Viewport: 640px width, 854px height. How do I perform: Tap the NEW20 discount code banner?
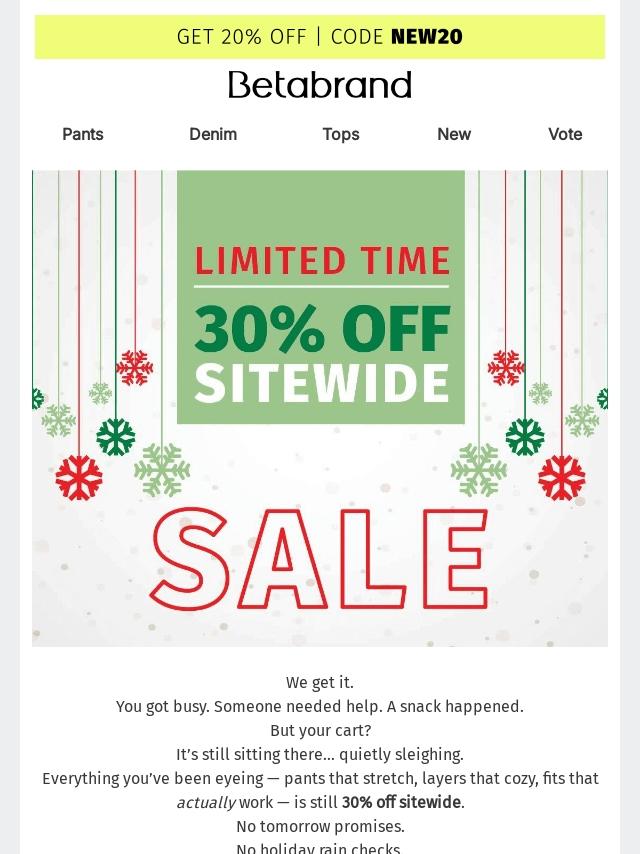point(320,36)
